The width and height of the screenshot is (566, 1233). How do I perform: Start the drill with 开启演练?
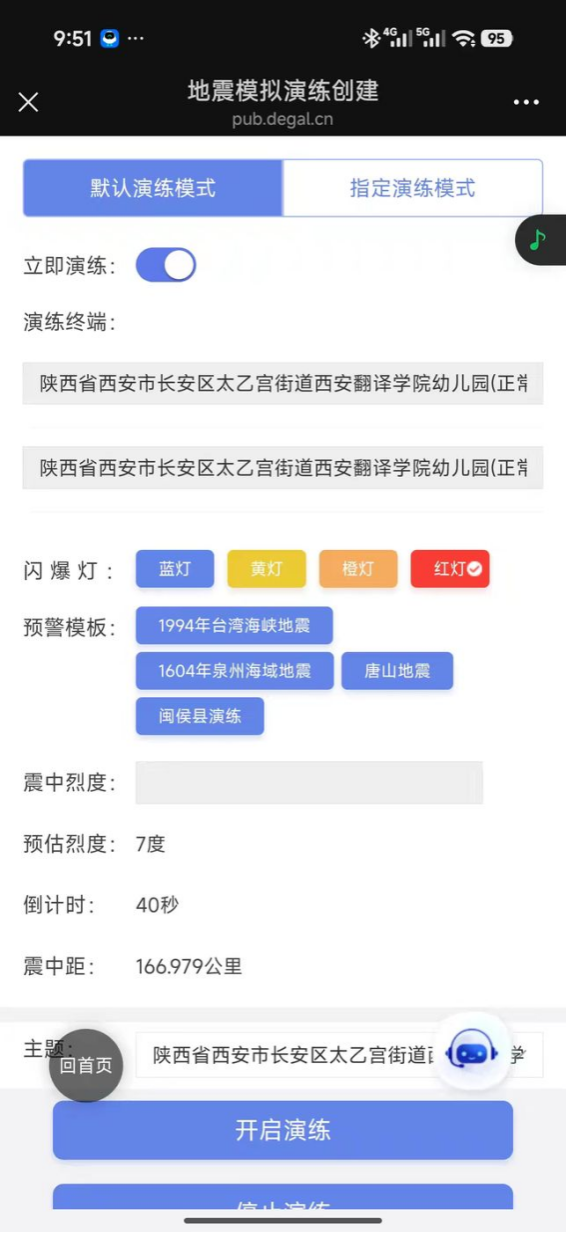pos(283,1130)
